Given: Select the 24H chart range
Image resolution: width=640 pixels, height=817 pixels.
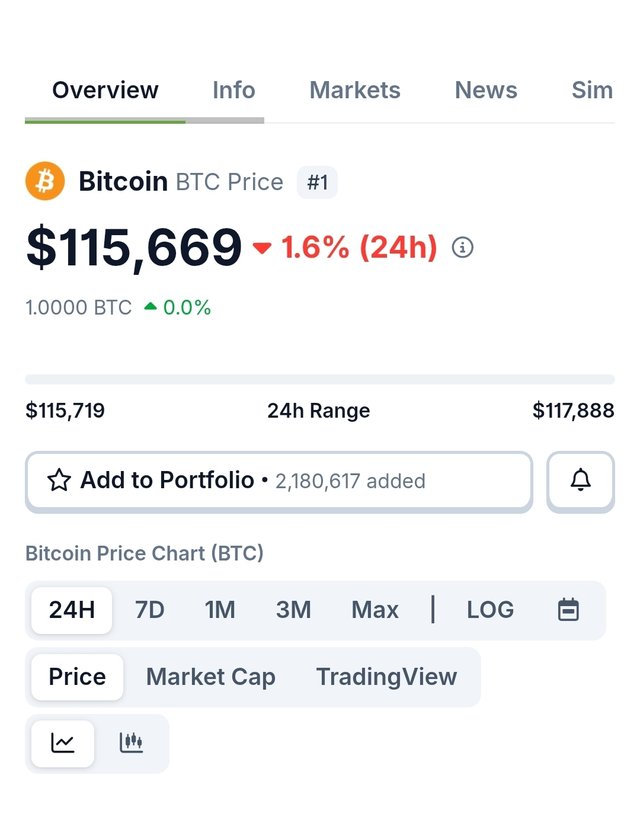Looking at the screenshot, I should (x=72, y=610).
